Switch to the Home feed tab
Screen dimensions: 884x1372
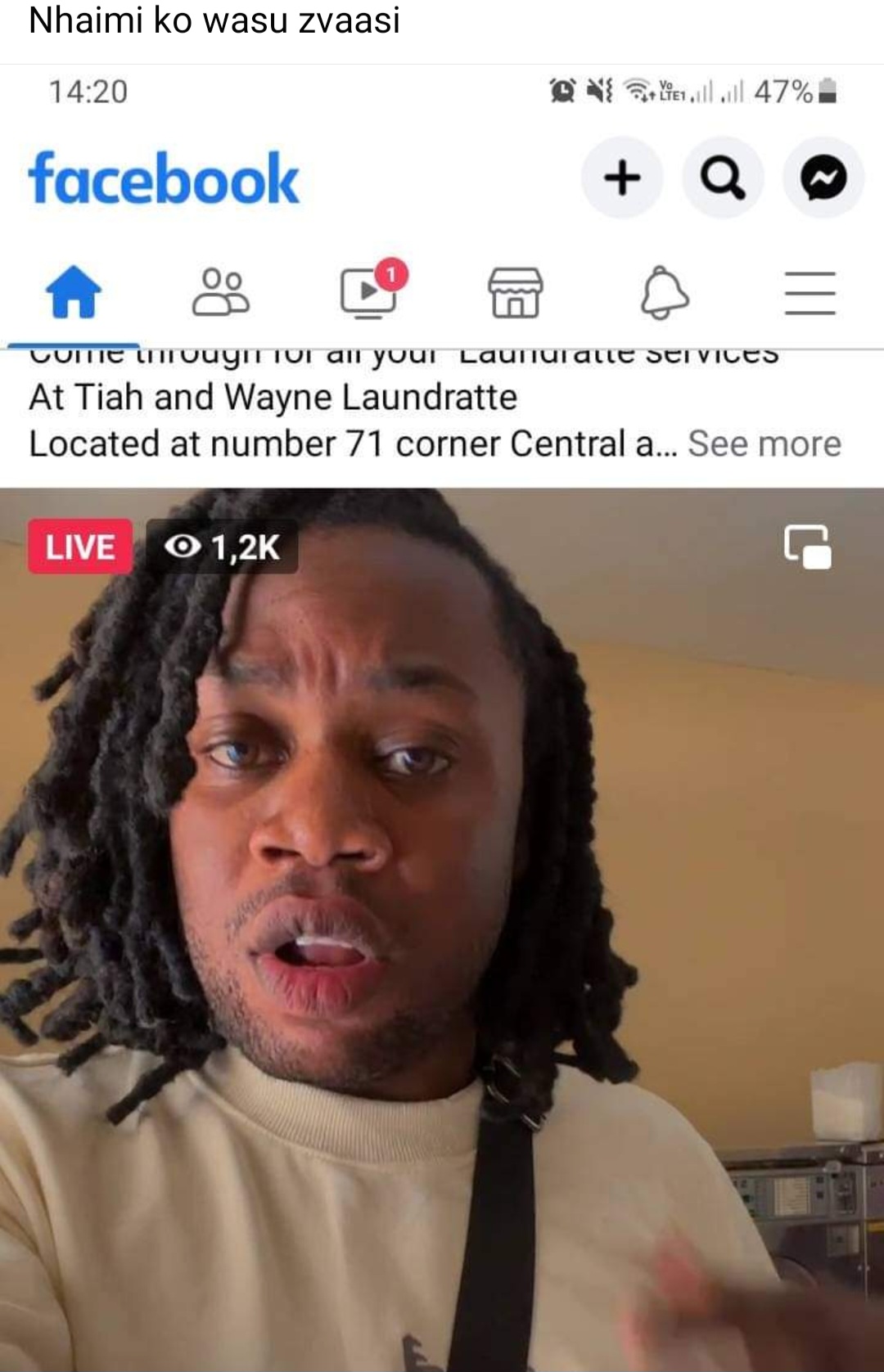(74, 293)
